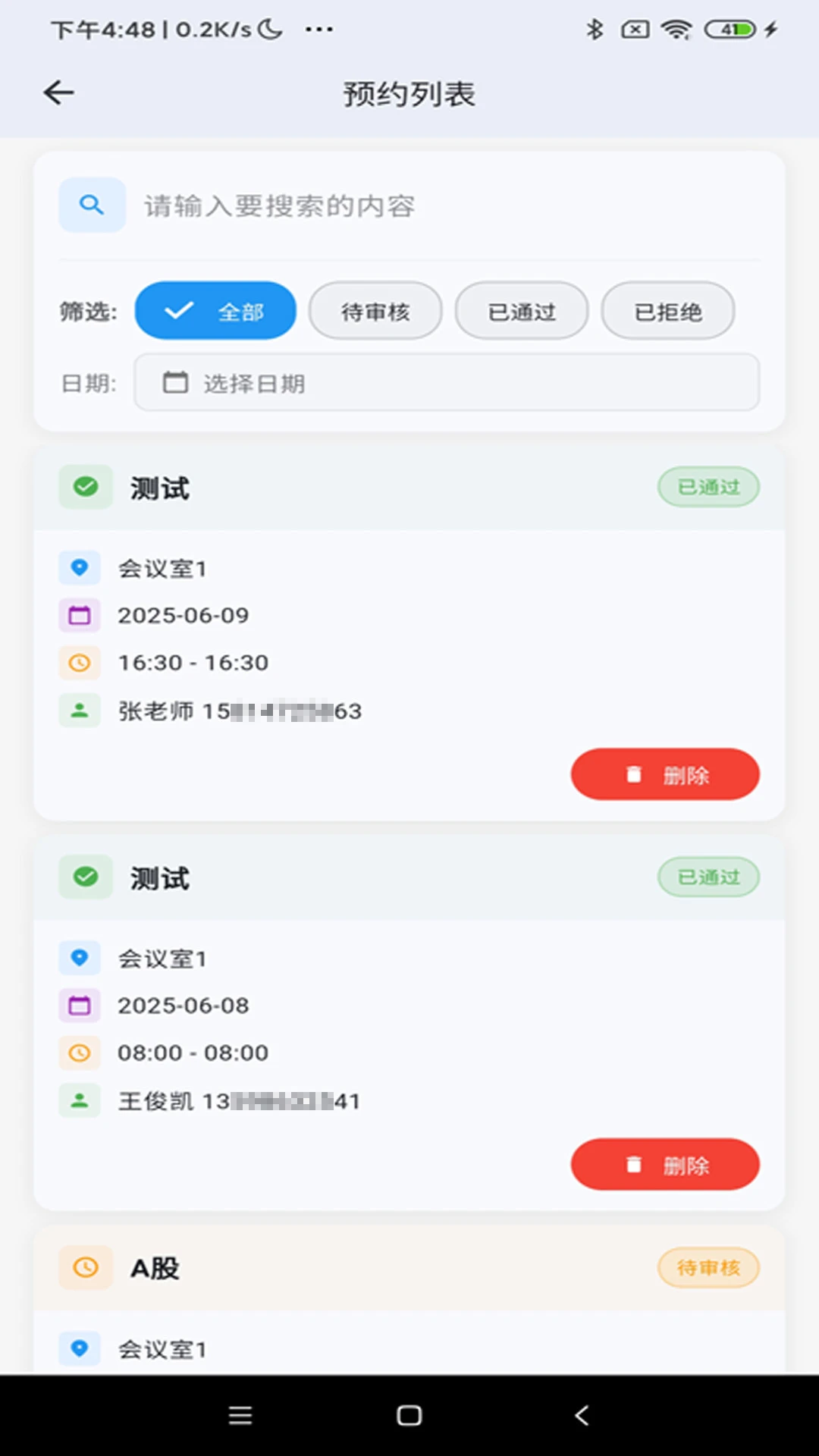The image size is (819, 1456).
Task: Open the calendar icon in date field
Action: (x=177, y=383)
